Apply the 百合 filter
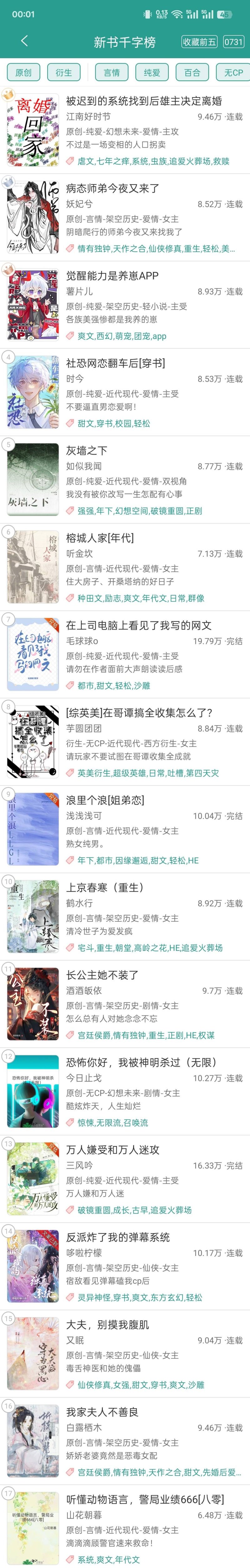The height and width of the screenshot is (1568, 250). click(192, 72)
